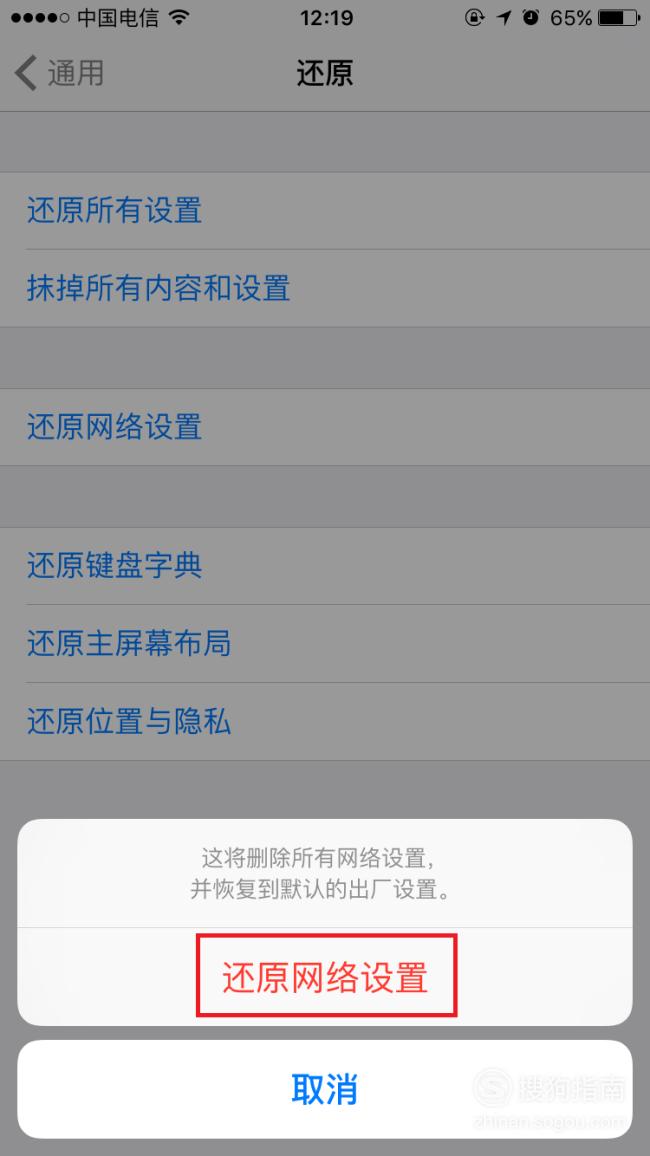Go back to 通用
650x1156 pixels.
59,73
